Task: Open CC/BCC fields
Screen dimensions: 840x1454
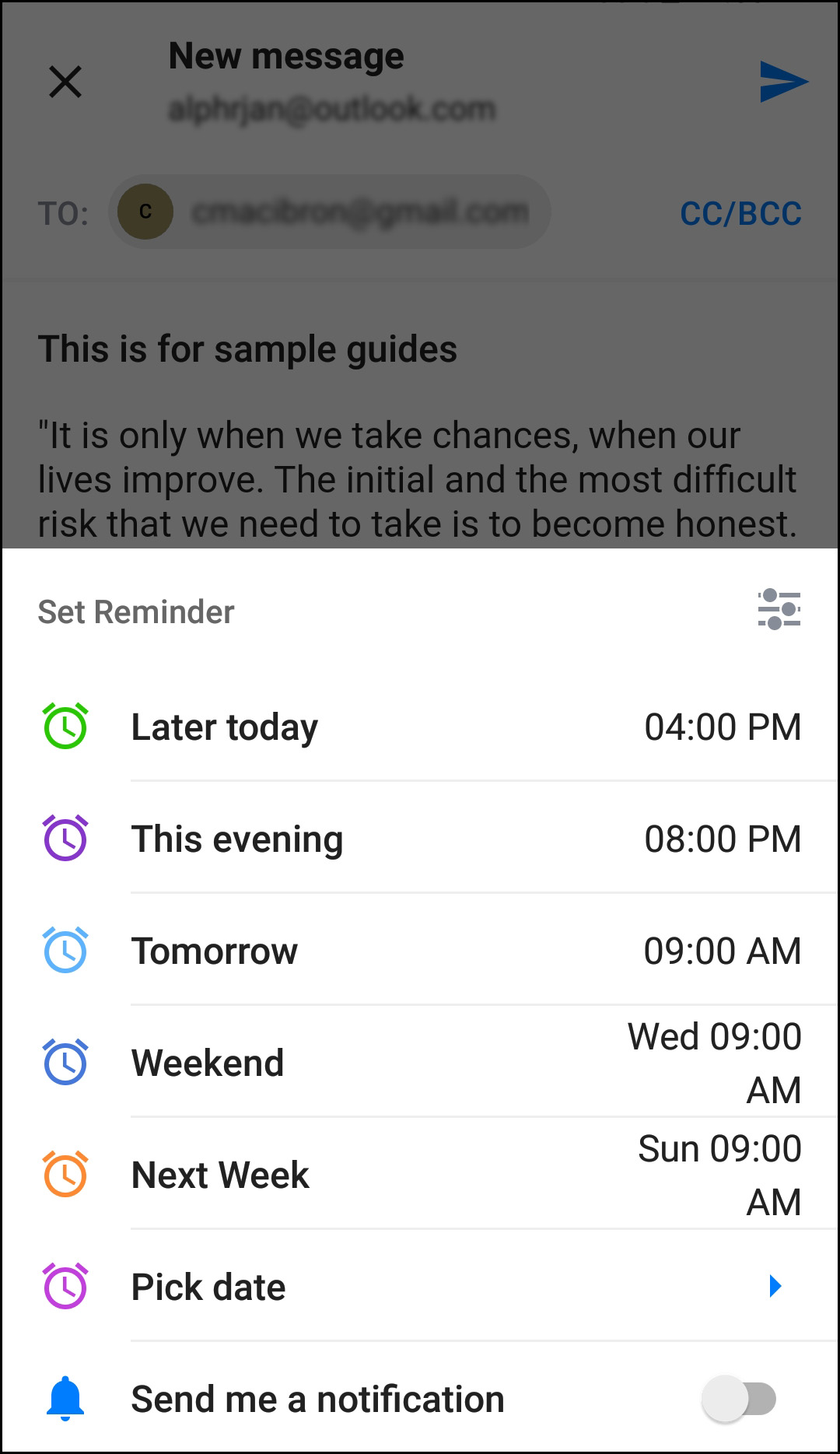Action: pos(740,214)
